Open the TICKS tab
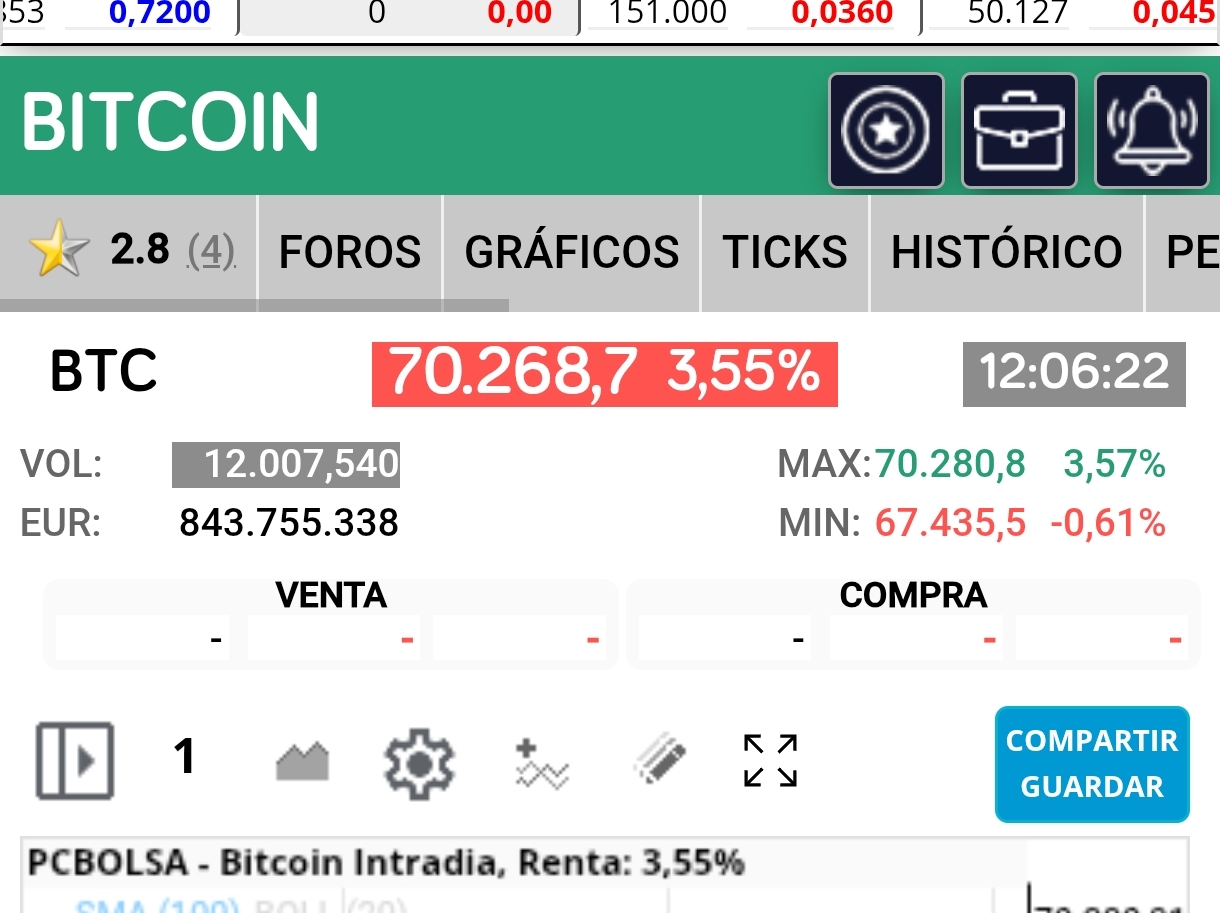This screenshot has height=913, width=1220. [785, 252]
